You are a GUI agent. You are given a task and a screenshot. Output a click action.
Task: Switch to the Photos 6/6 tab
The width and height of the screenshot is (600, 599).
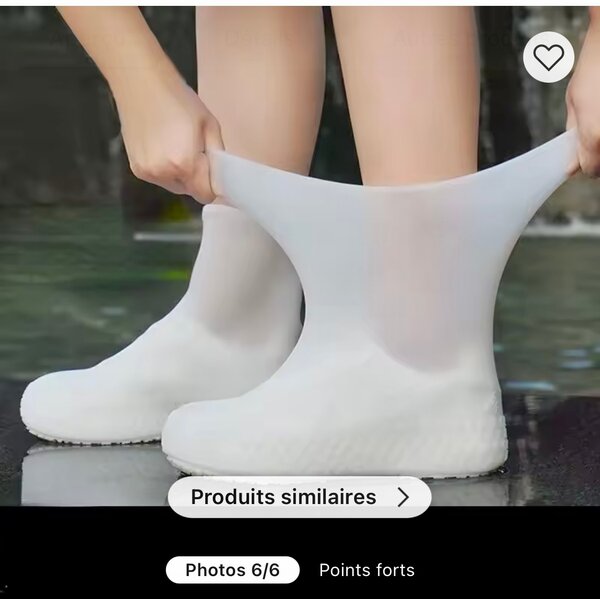pos(232,570)
